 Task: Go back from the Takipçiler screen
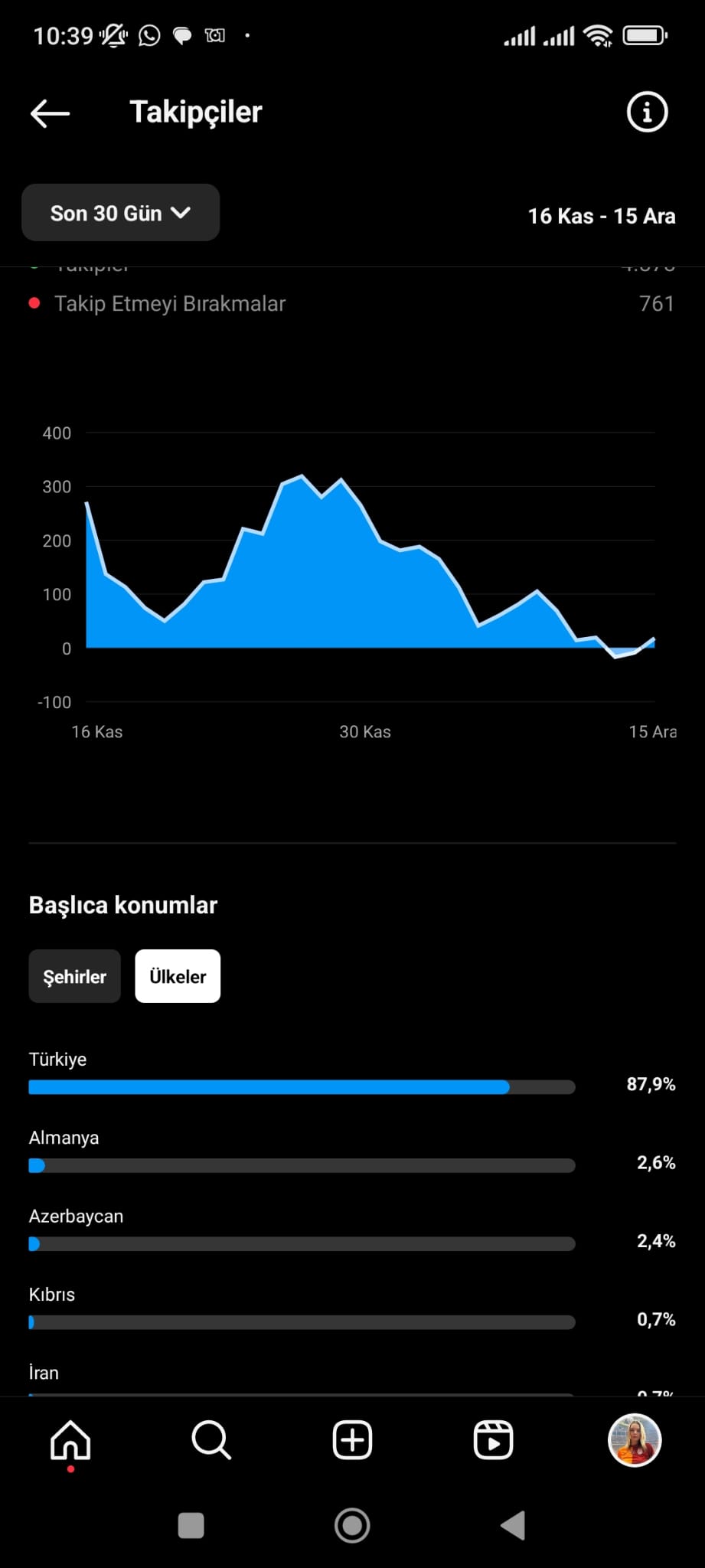[51, 113]
